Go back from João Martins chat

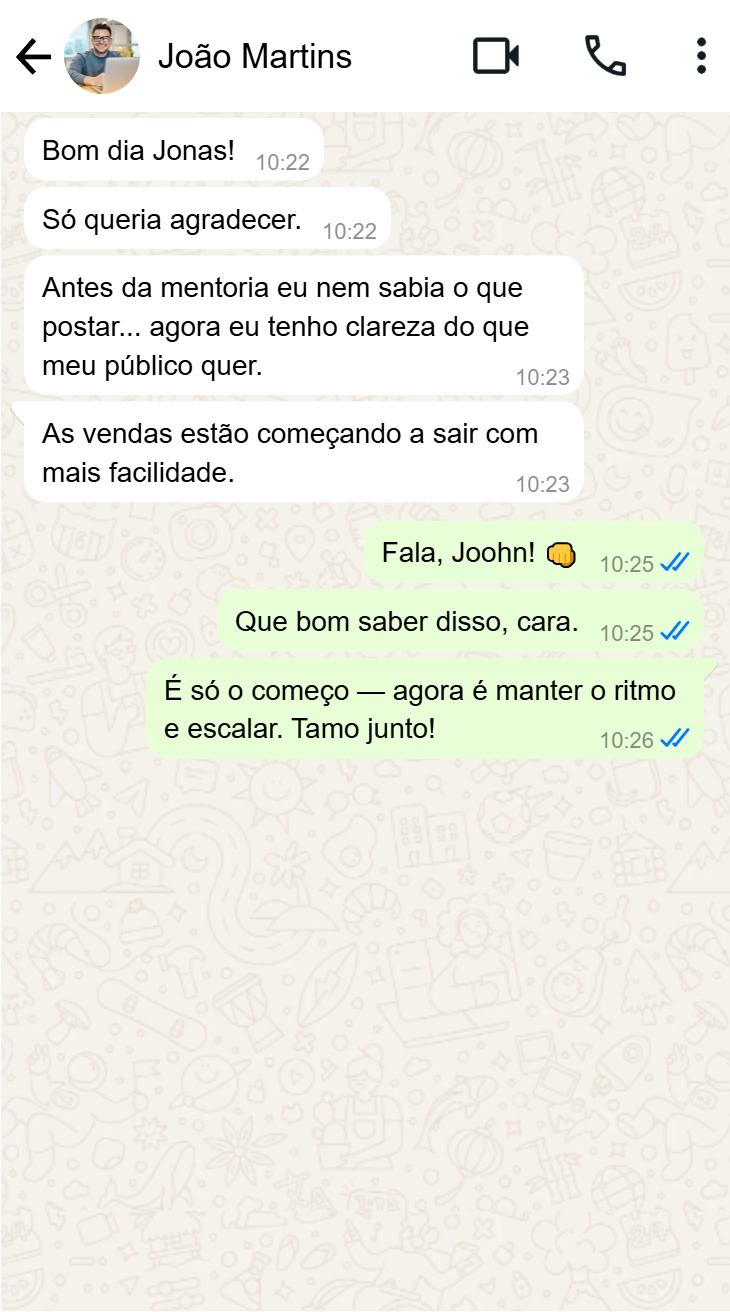tap(33, 57)
